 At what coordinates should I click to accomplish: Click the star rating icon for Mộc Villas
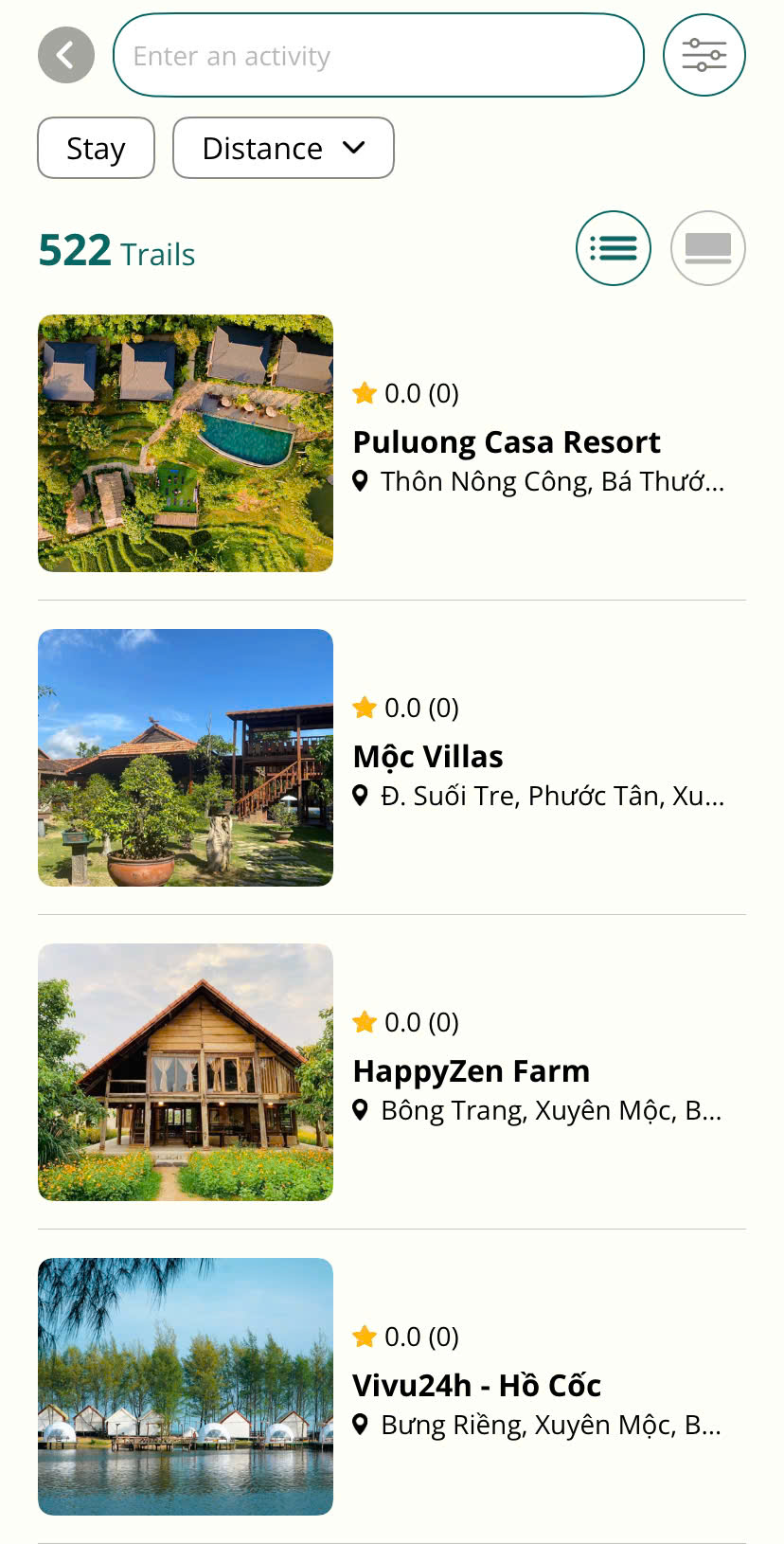[x=365, y=707]
